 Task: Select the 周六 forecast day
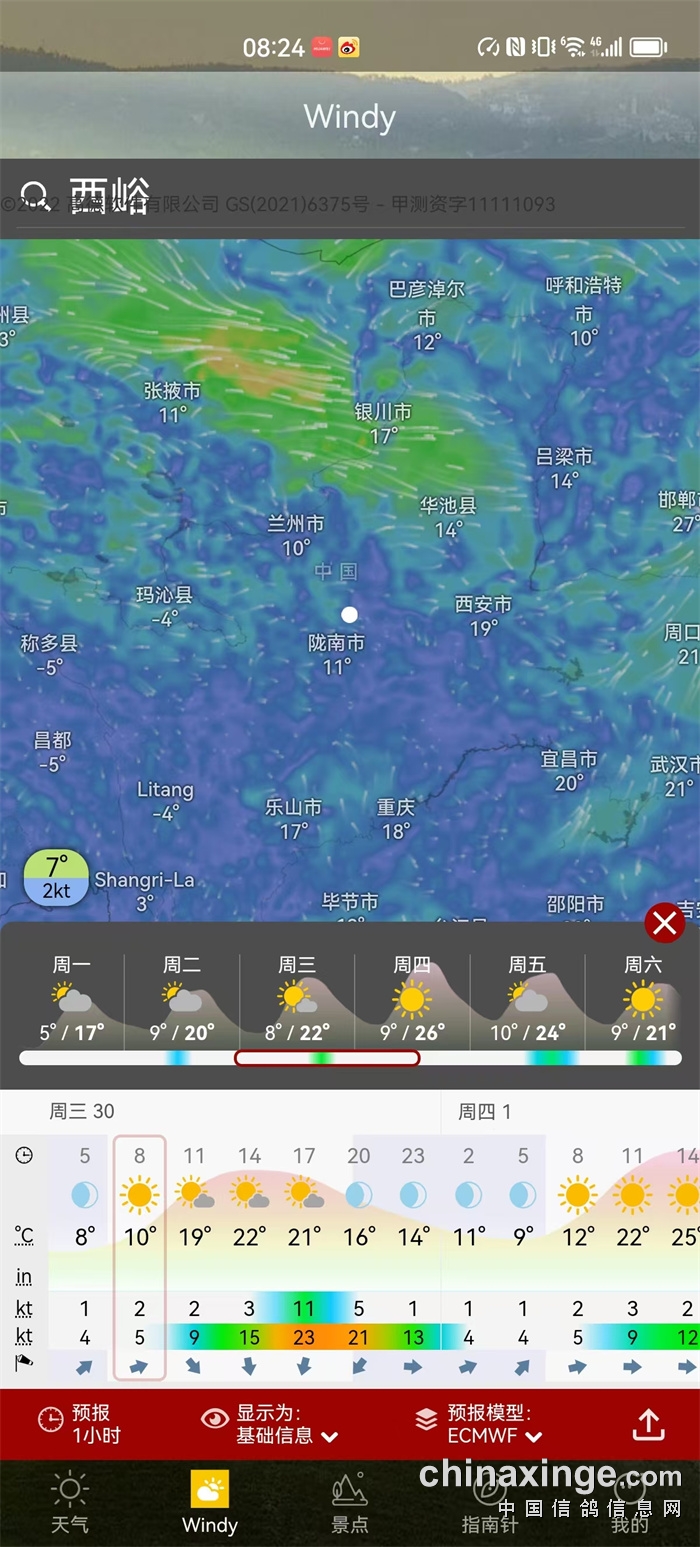[642, 998]
